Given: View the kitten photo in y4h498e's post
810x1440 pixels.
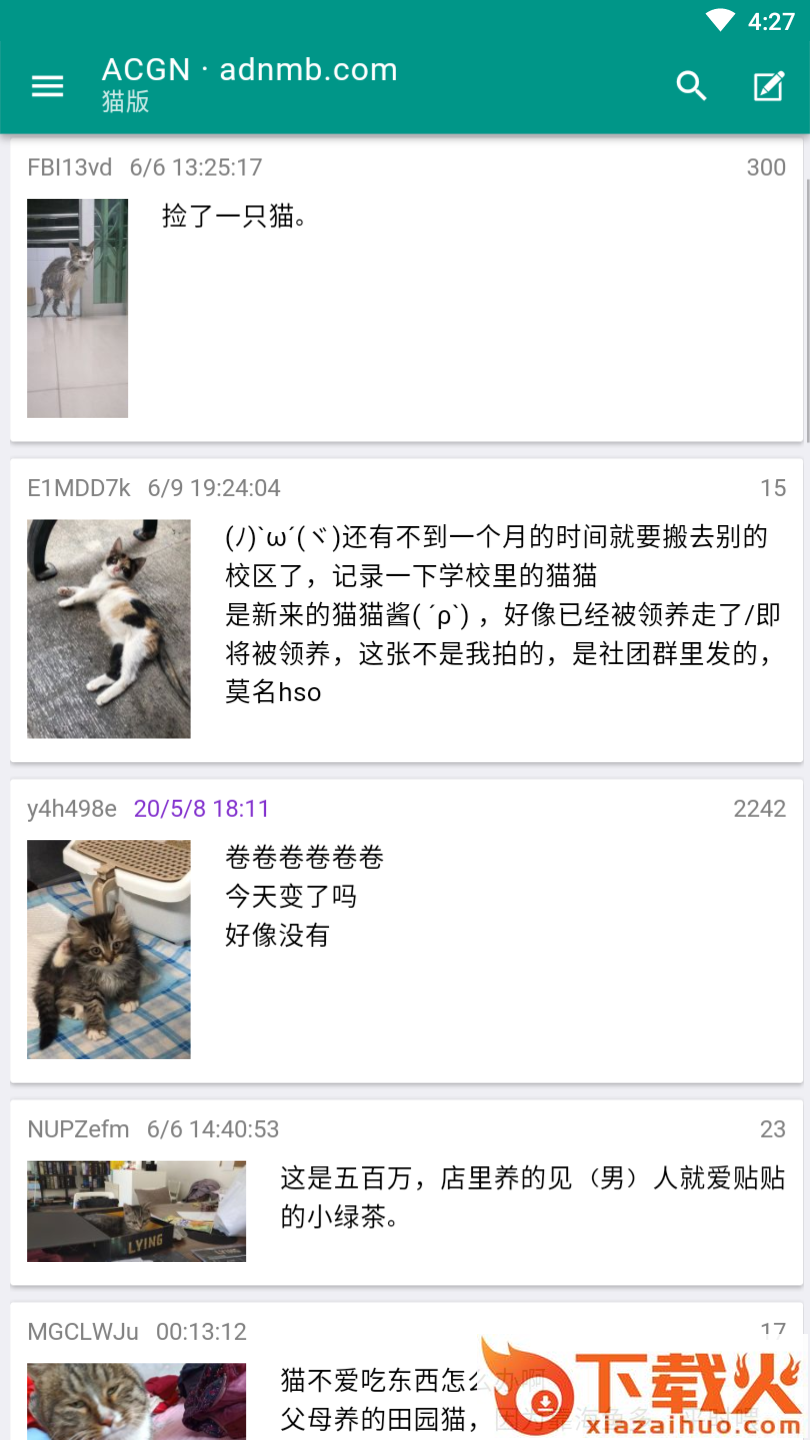Looking at the screenshot, I should 108,949.
